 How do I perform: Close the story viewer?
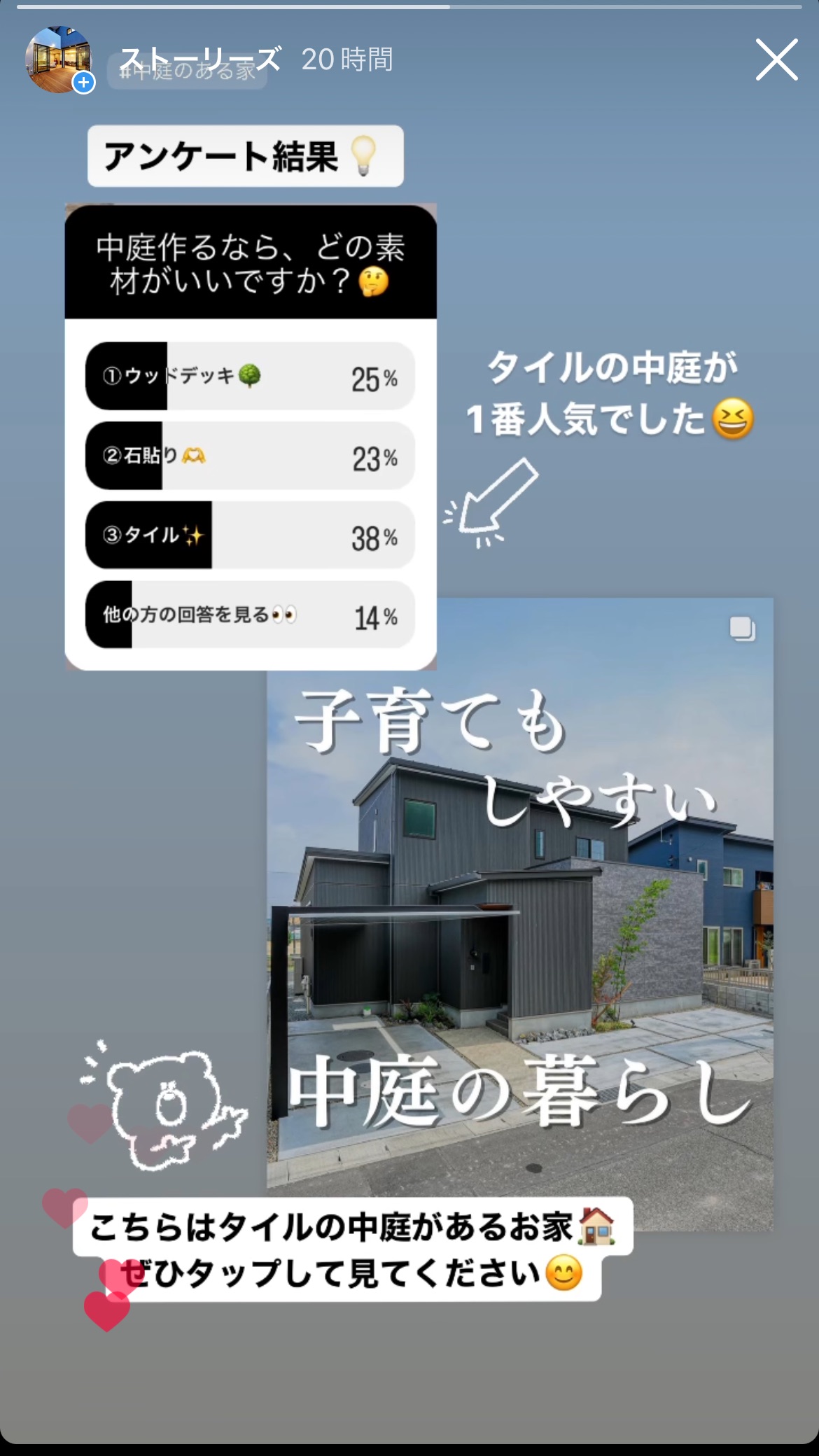pyautogui.click(x=776, y=60)
